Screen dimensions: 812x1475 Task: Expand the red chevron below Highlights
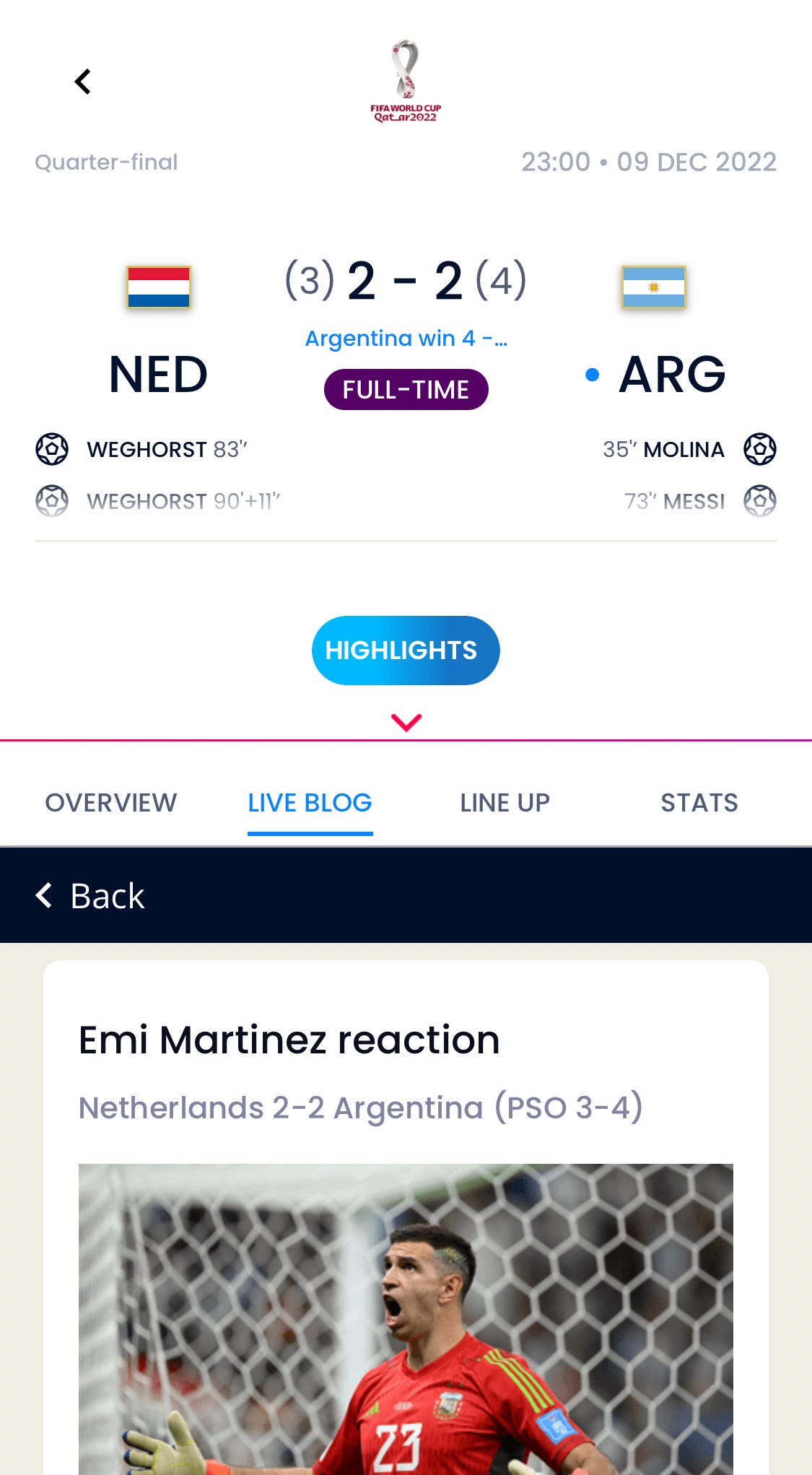click(406, 721)
